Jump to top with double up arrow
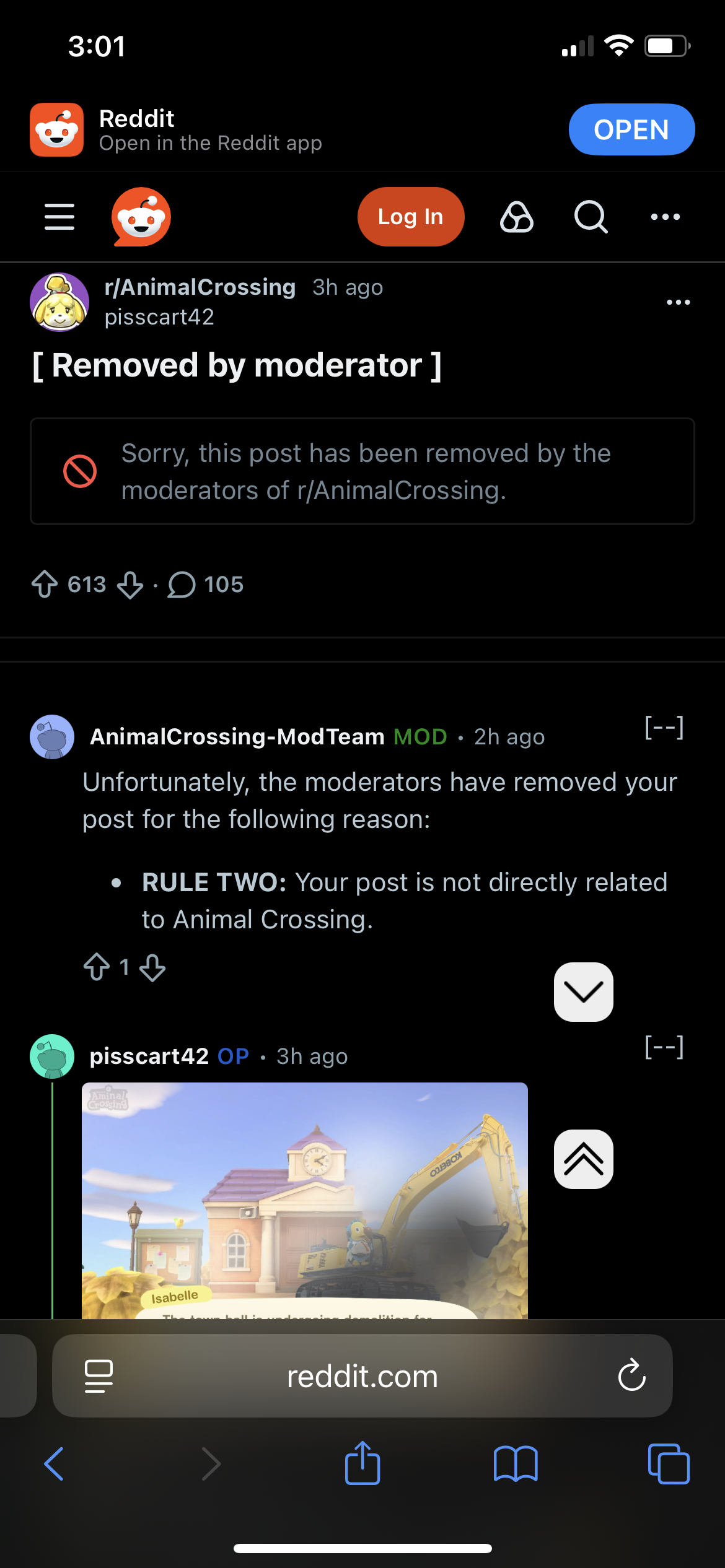 pyautogui.click(x=583, y=1159)
